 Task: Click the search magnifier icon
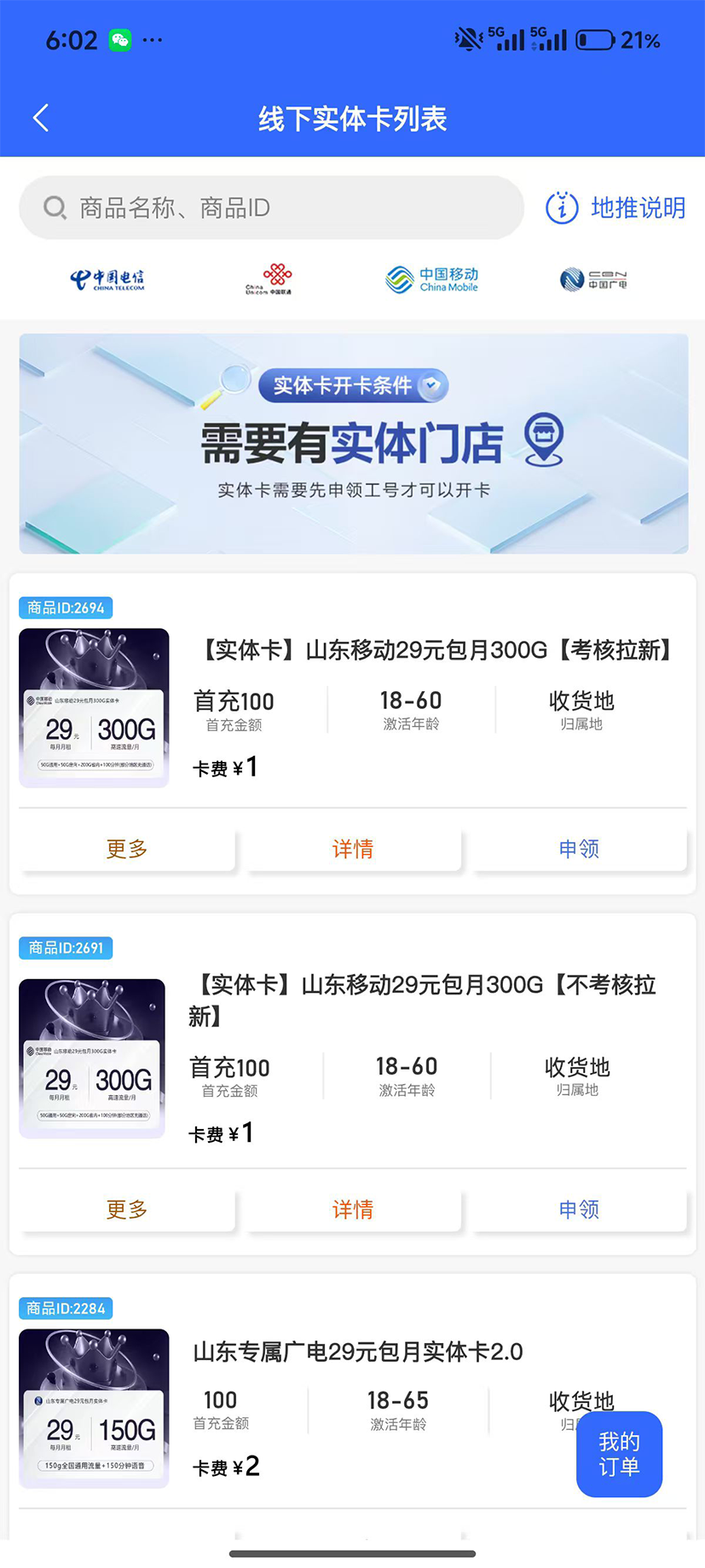coord(55,207)
